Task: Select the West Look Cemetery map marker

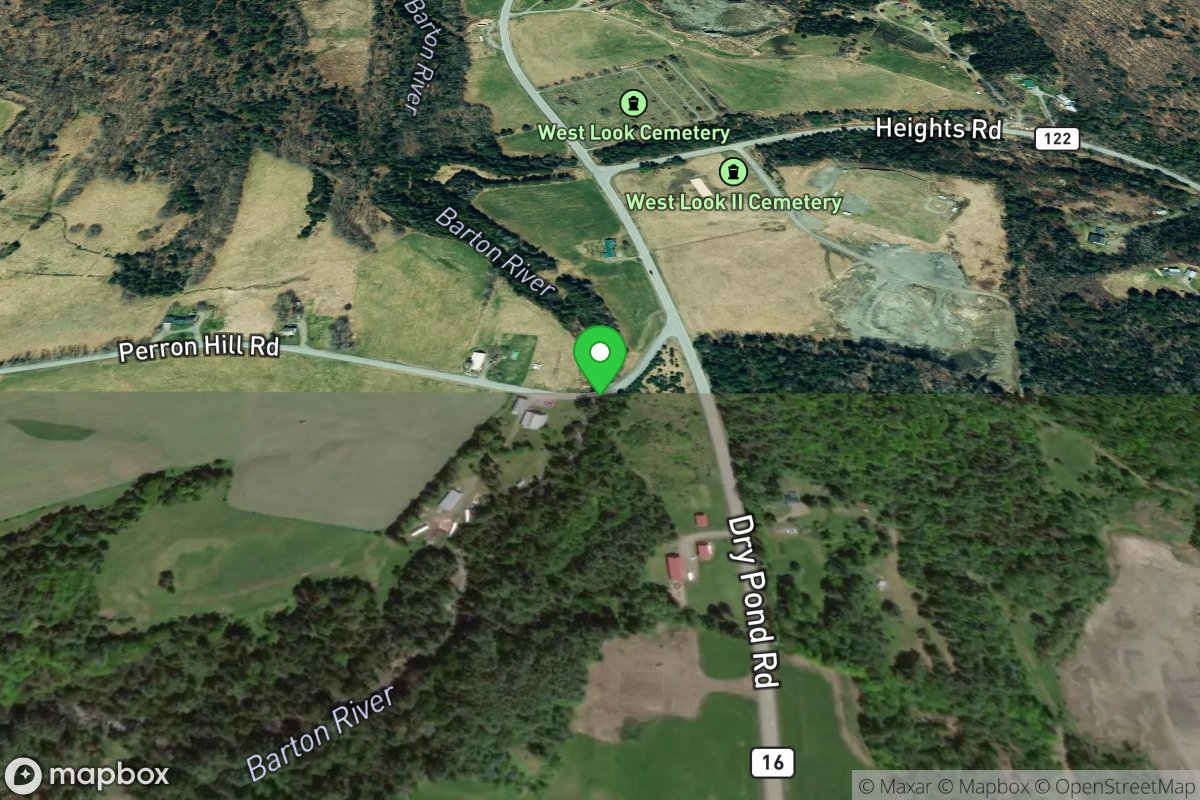Action: pyautogui.click(x=632, y=103)
